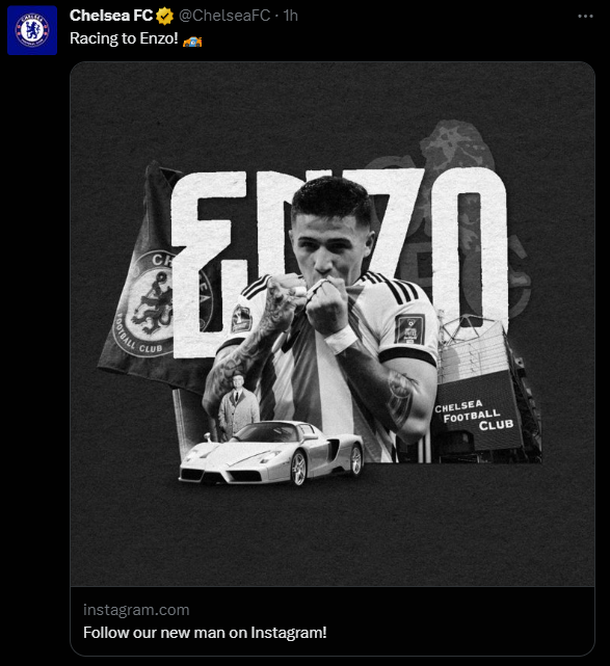Open the tweet's 1h timestamp

290,16
